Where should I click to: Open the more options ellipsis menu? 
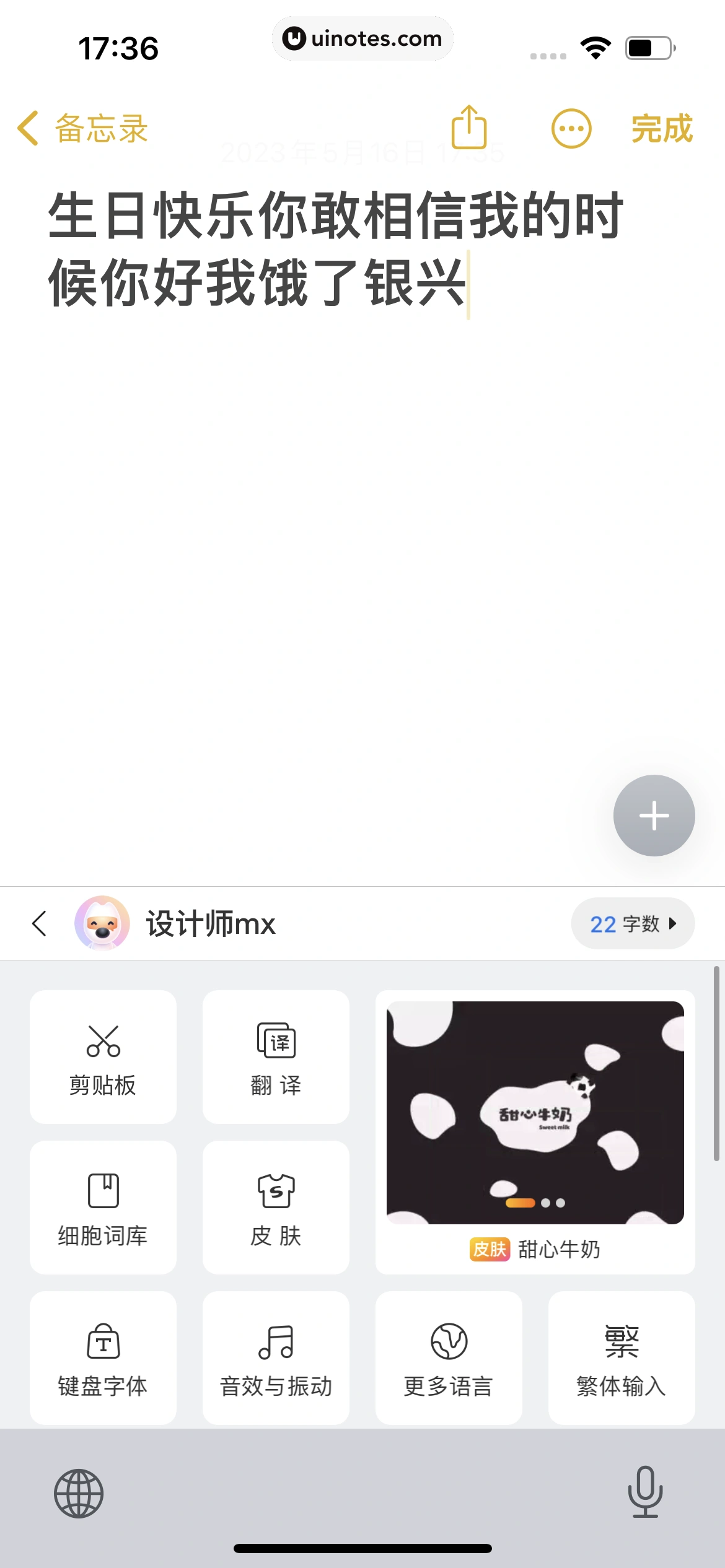pos(570,128)
